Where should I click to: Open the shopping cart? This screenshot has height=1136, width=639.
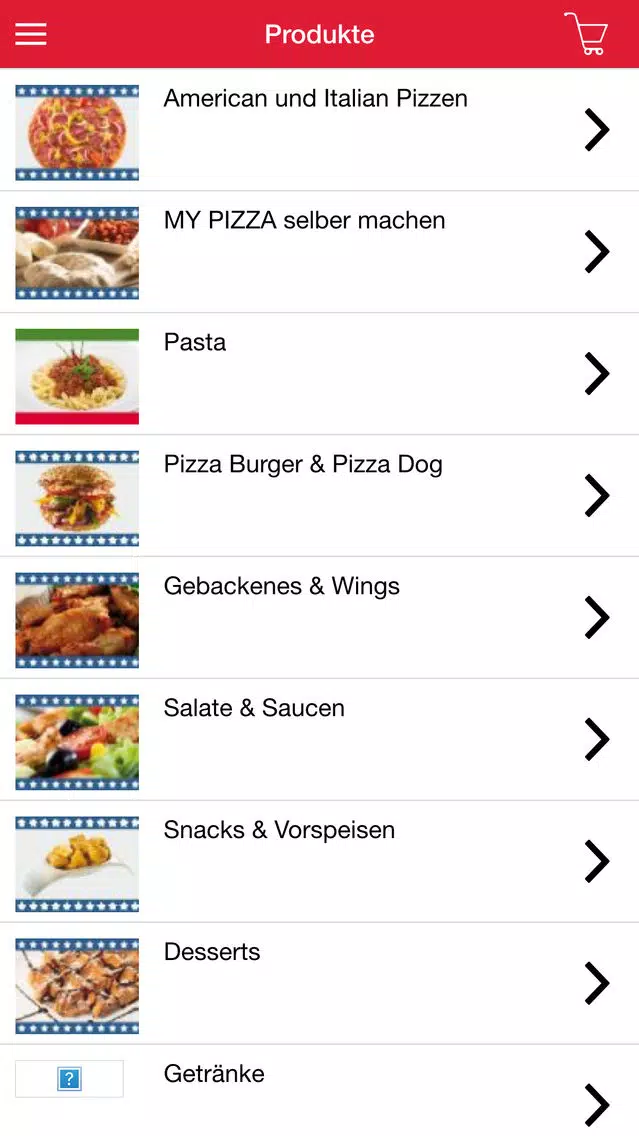585,33
